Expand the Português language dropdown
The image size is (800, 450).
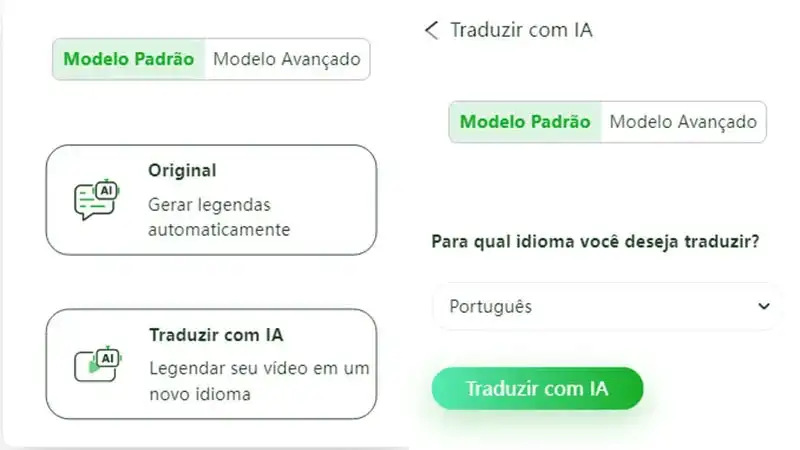click(x=606, y=306)
